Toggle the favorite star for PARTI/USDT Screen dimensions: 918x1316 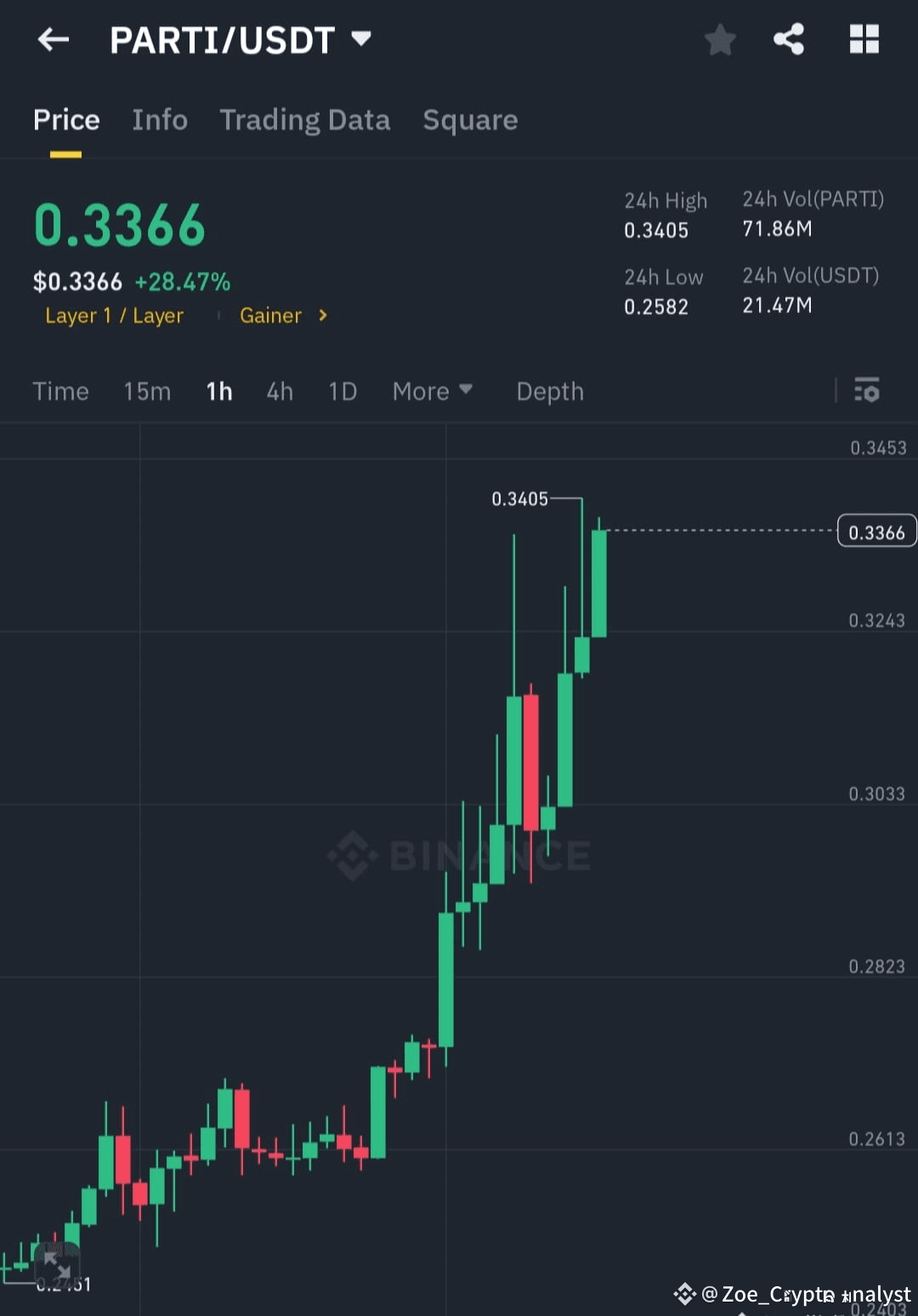point(720,39)
